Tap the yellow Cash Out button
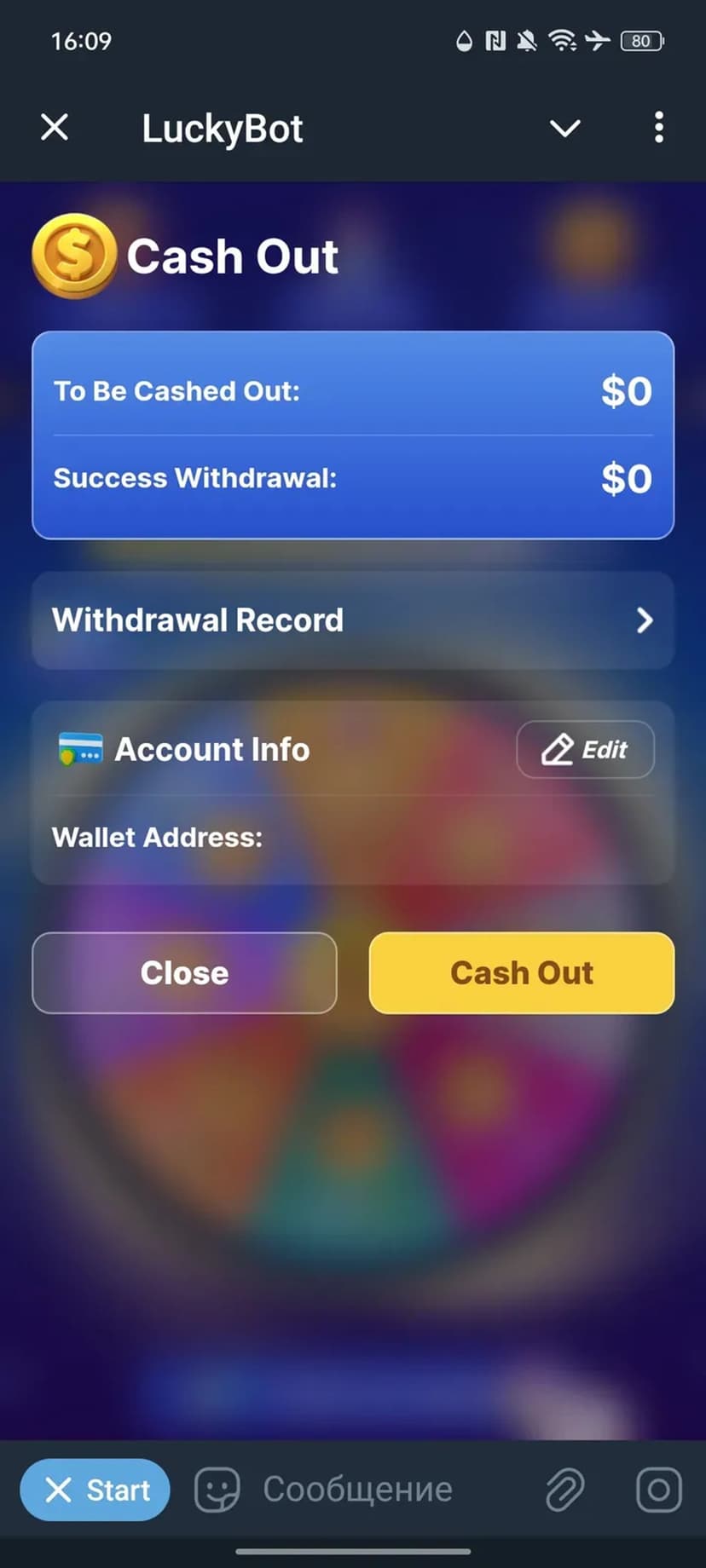The width and height of the screenshot is (706, 1568). pos(521,973)
